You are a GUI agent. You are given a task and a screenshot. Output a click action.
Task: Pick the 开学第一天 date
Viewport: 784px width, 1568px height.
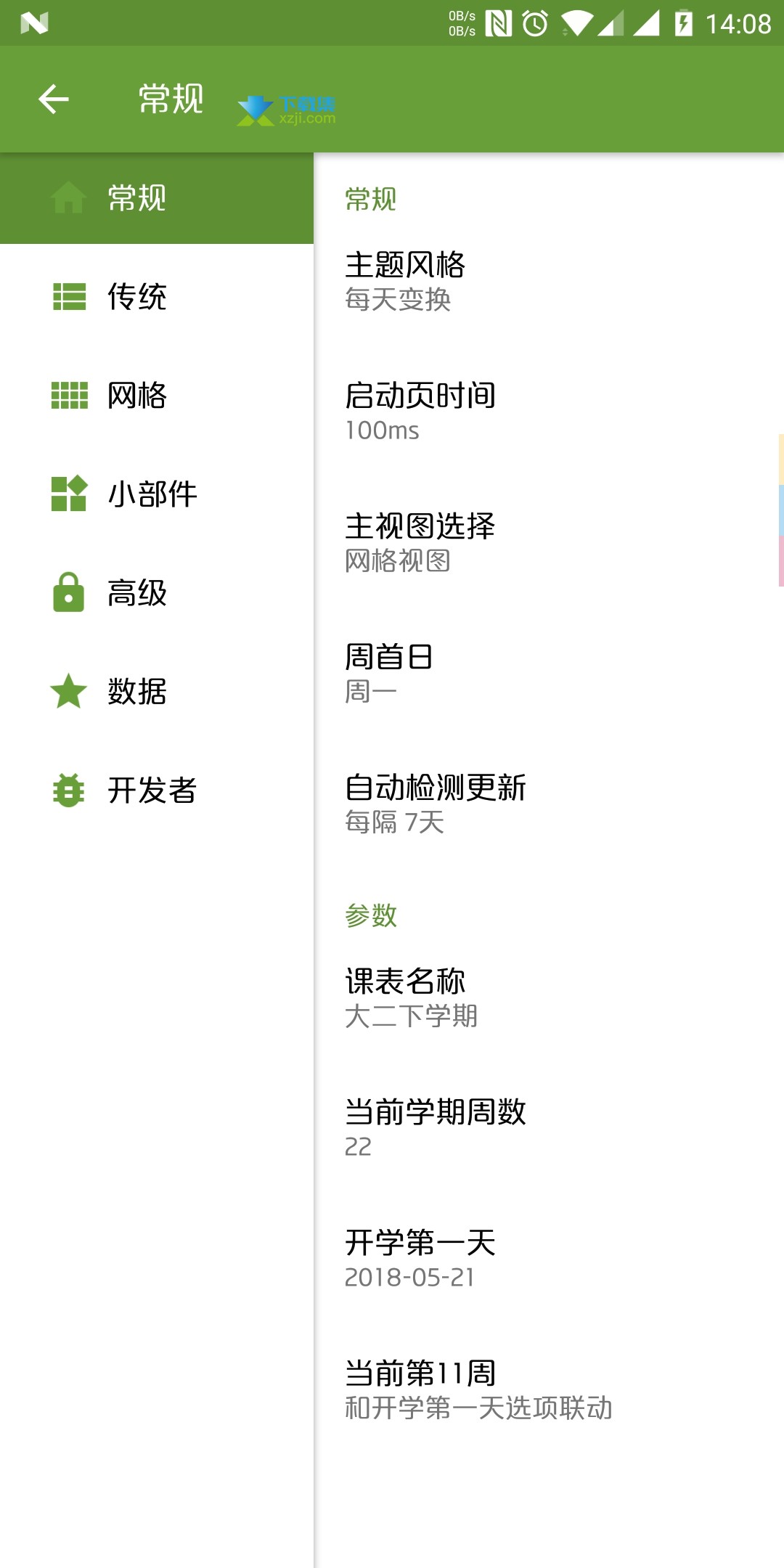549,1259
